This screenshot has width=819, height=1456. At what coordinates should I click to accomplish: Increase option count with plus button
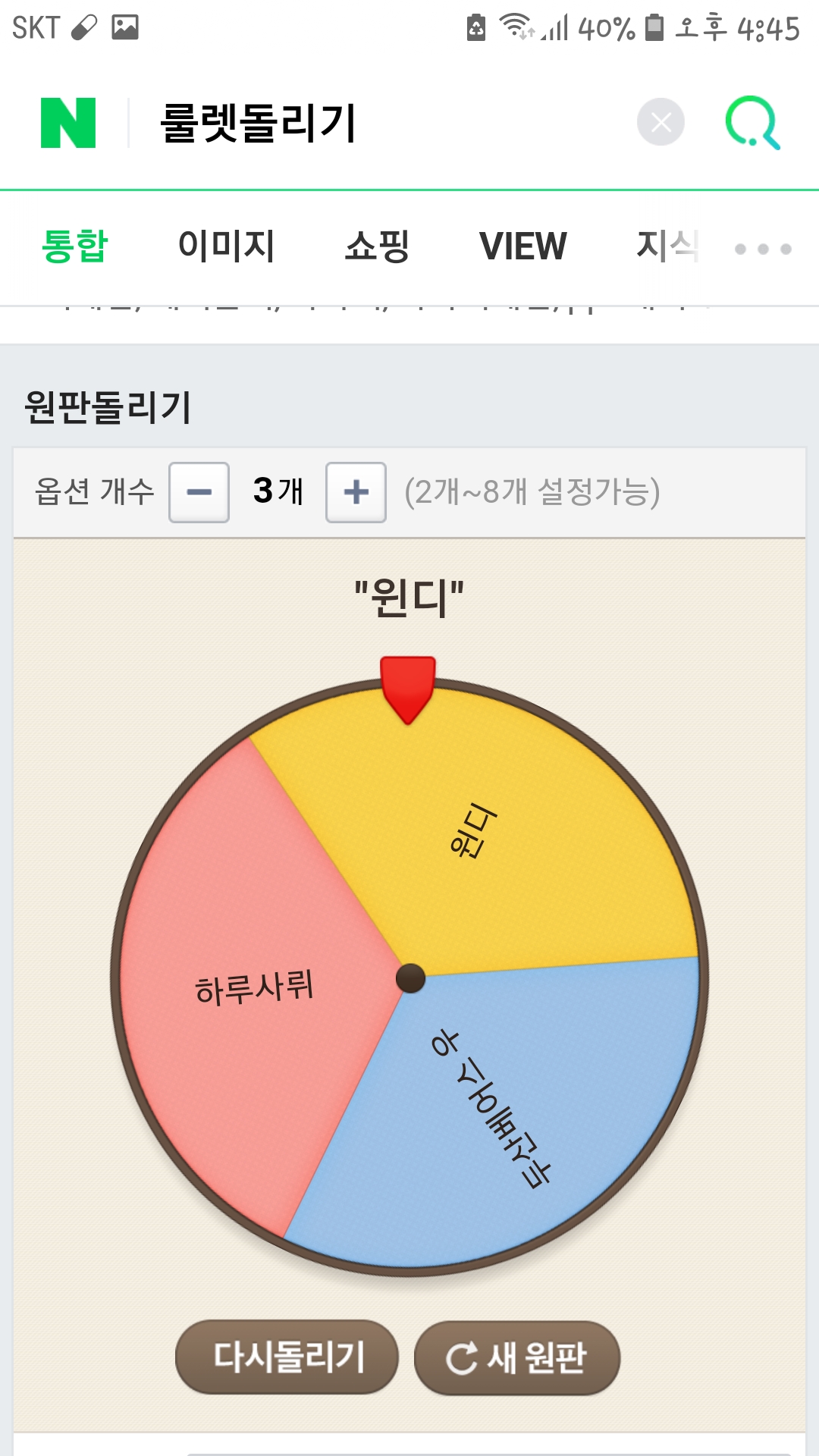click(356, 492)
